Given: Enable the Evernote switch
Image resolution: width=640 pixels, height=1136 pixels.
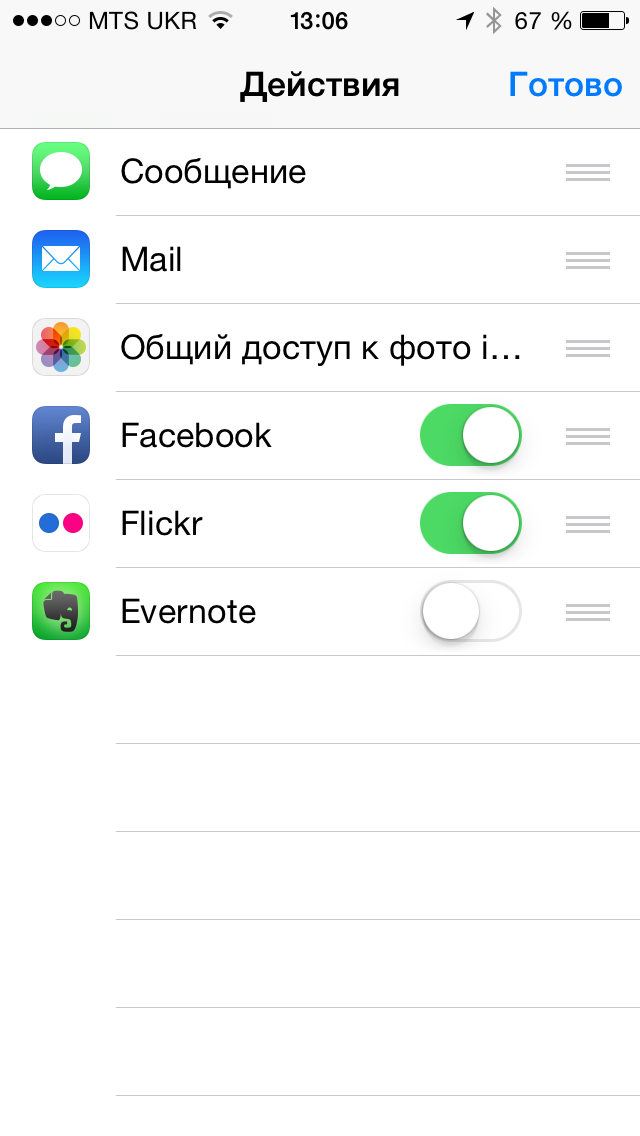Looking at the screenshot, I should point(471,611).
